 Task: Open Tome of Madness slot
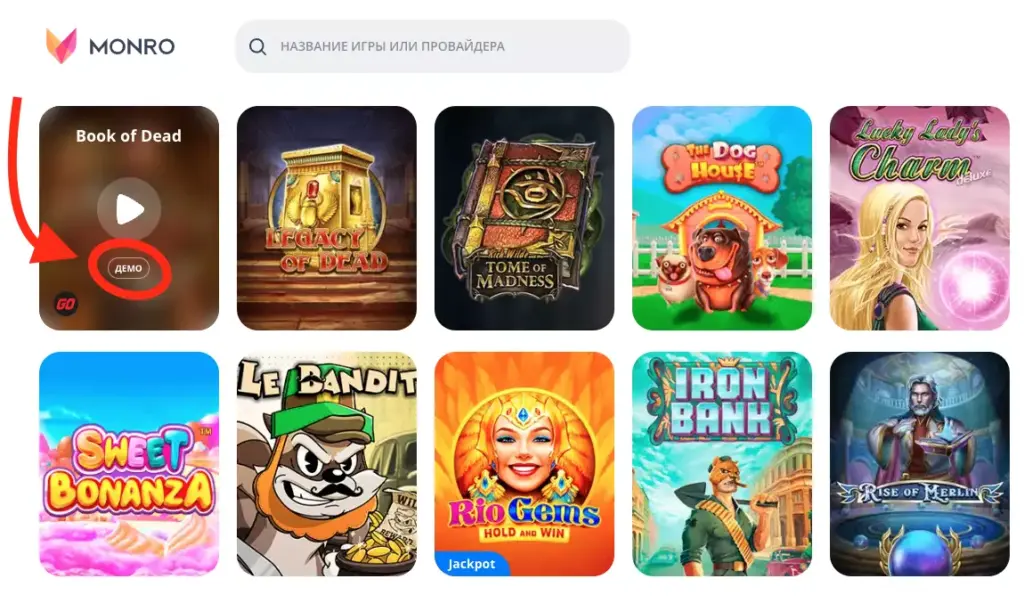click(x=524, y=218)
